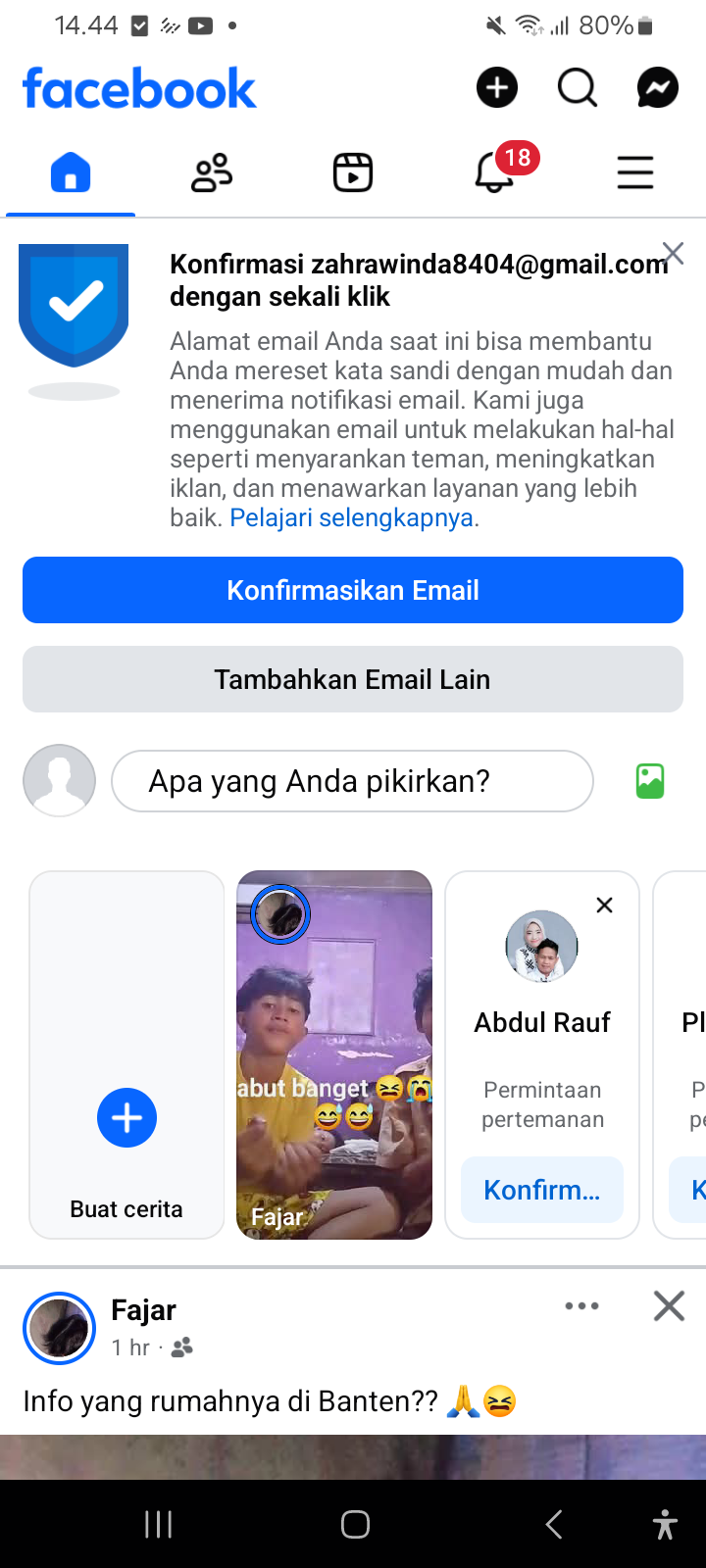Open options menu on Fajar's post

[581, 1305]
